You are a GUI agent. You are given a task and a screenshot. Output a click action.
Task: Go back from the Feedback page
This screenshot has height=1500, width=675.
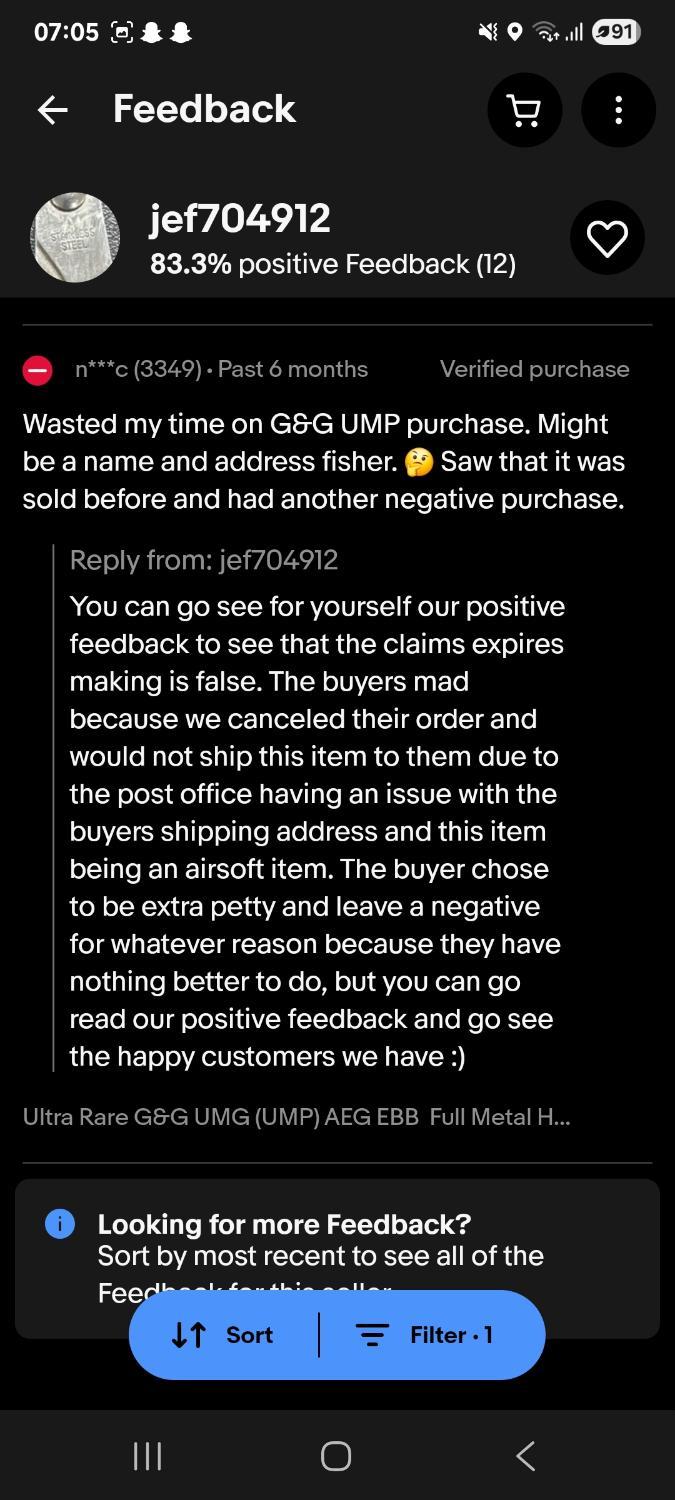coord(52,110)
